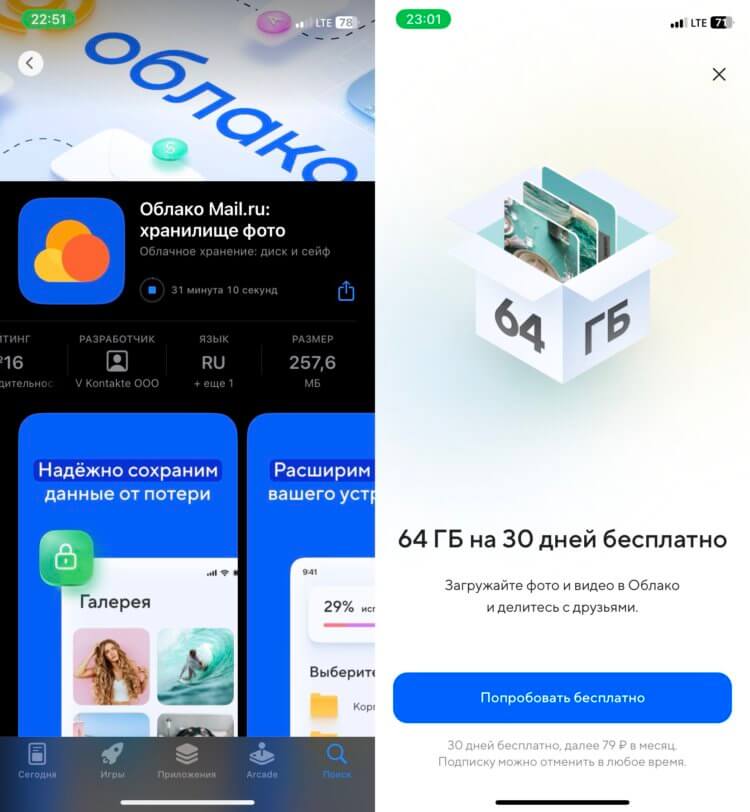Switch to the Поиск tab
This screenshot has width=750, height=812.
click(337, 762)
